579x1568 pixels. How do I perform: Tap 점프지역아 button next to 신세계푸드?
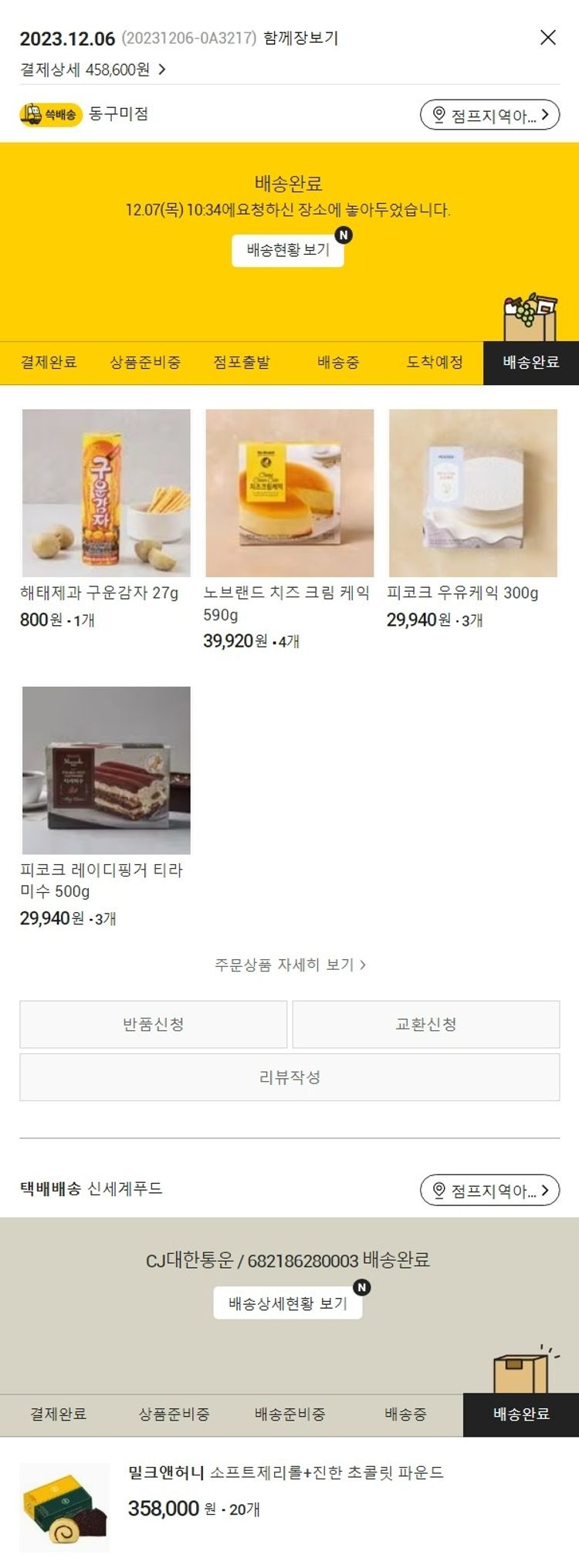tap(489, 1190)
